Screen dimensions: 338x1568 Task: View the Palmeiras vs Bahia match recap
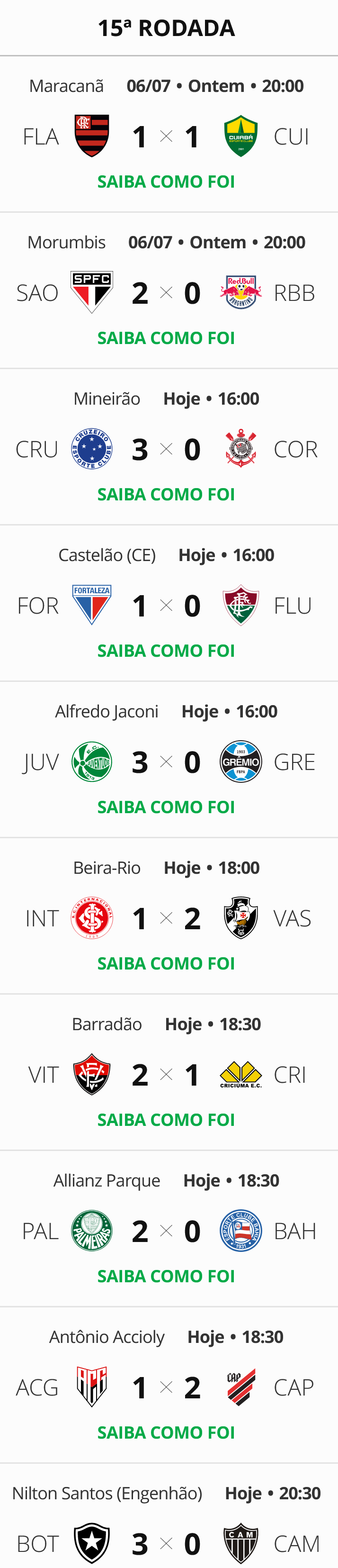click(166, 1277)
